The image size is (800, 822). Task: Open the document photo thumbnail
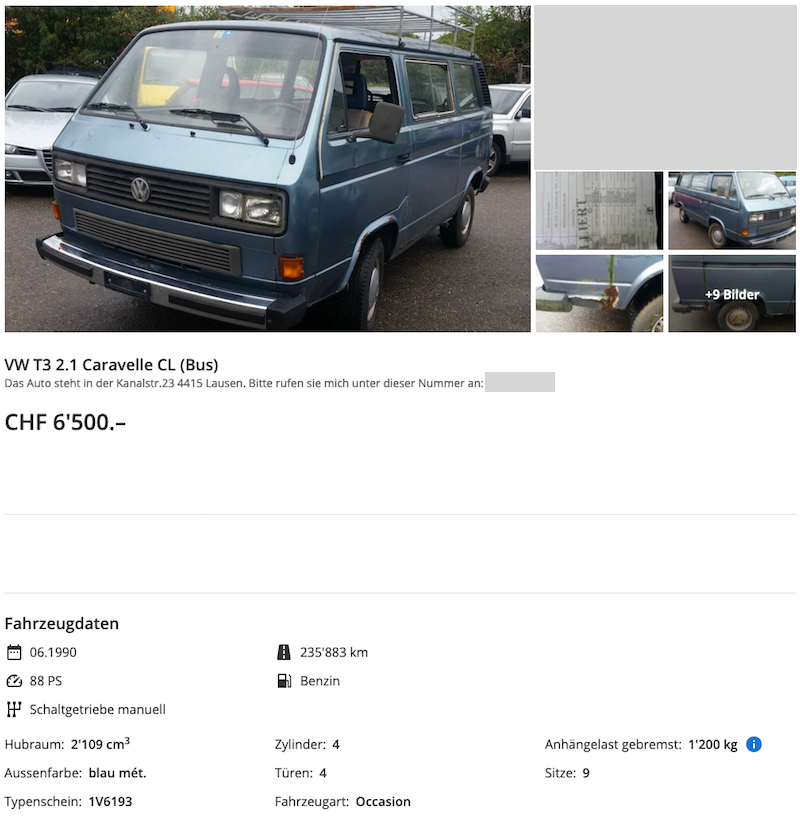[x=598, y=210]
